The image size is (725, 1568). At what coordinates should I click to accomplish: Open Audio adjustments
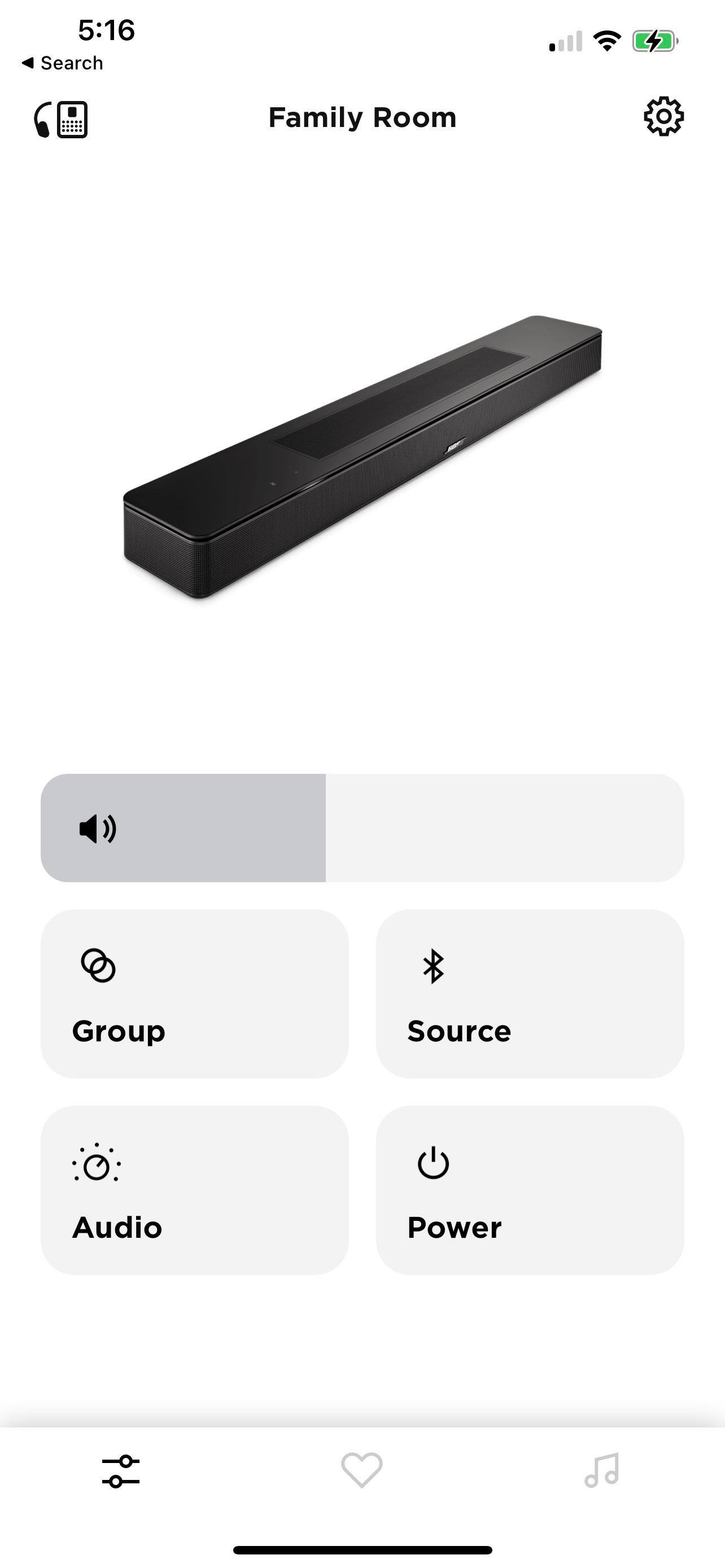coord(194,1190)
